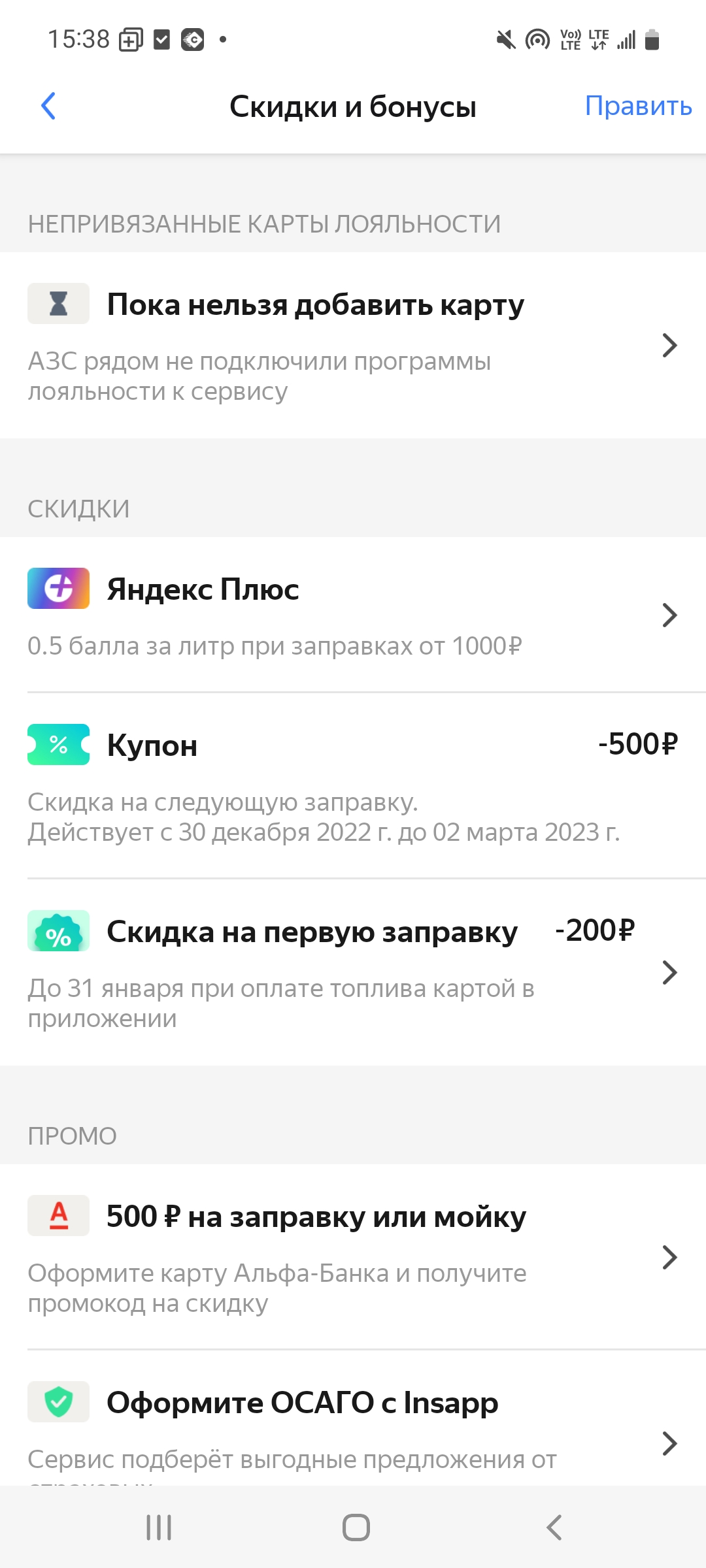This screenshot has height=1568, width=706.
Task: Tap the system home button
Action: point(356,1527)
